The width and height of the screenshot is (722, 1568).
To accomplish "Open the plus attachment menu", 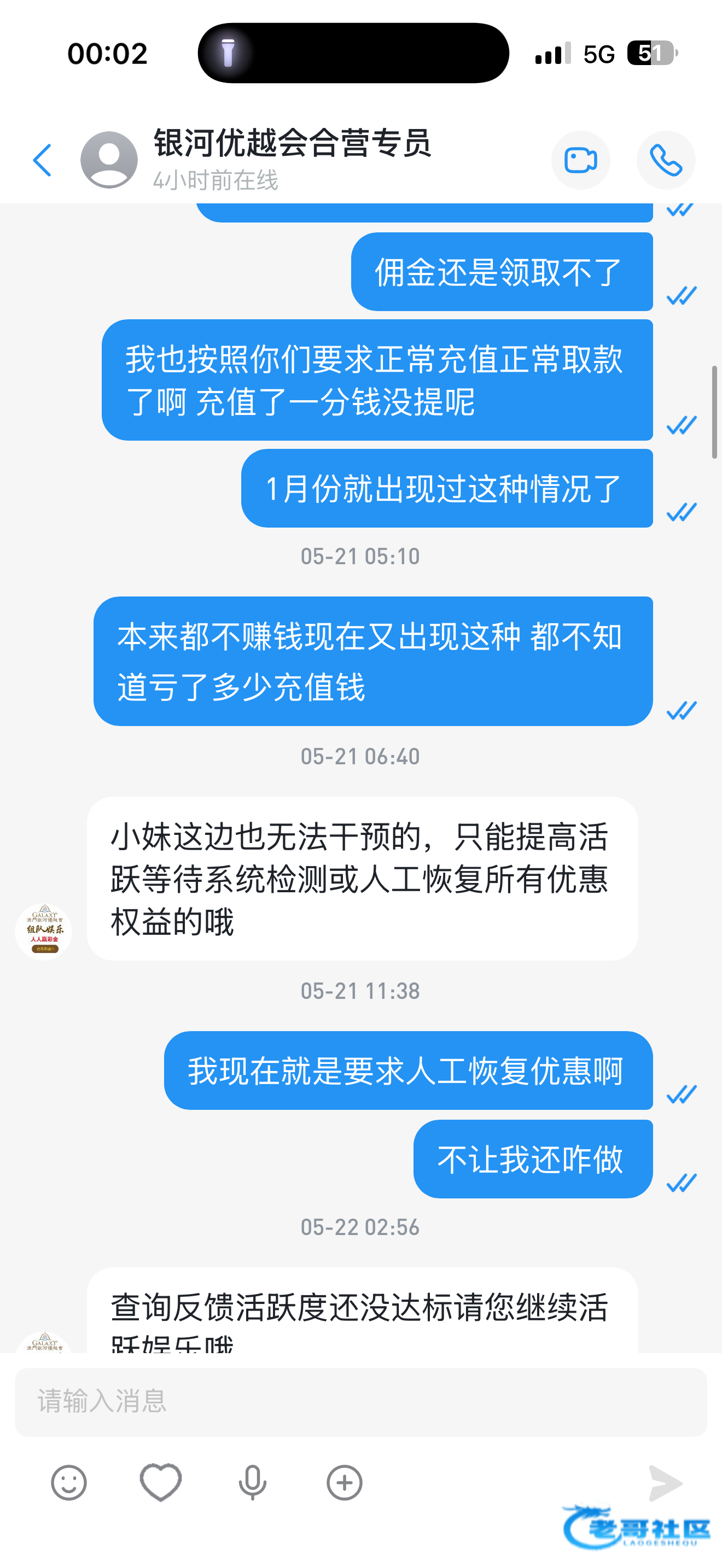I will coord(345,1482).
